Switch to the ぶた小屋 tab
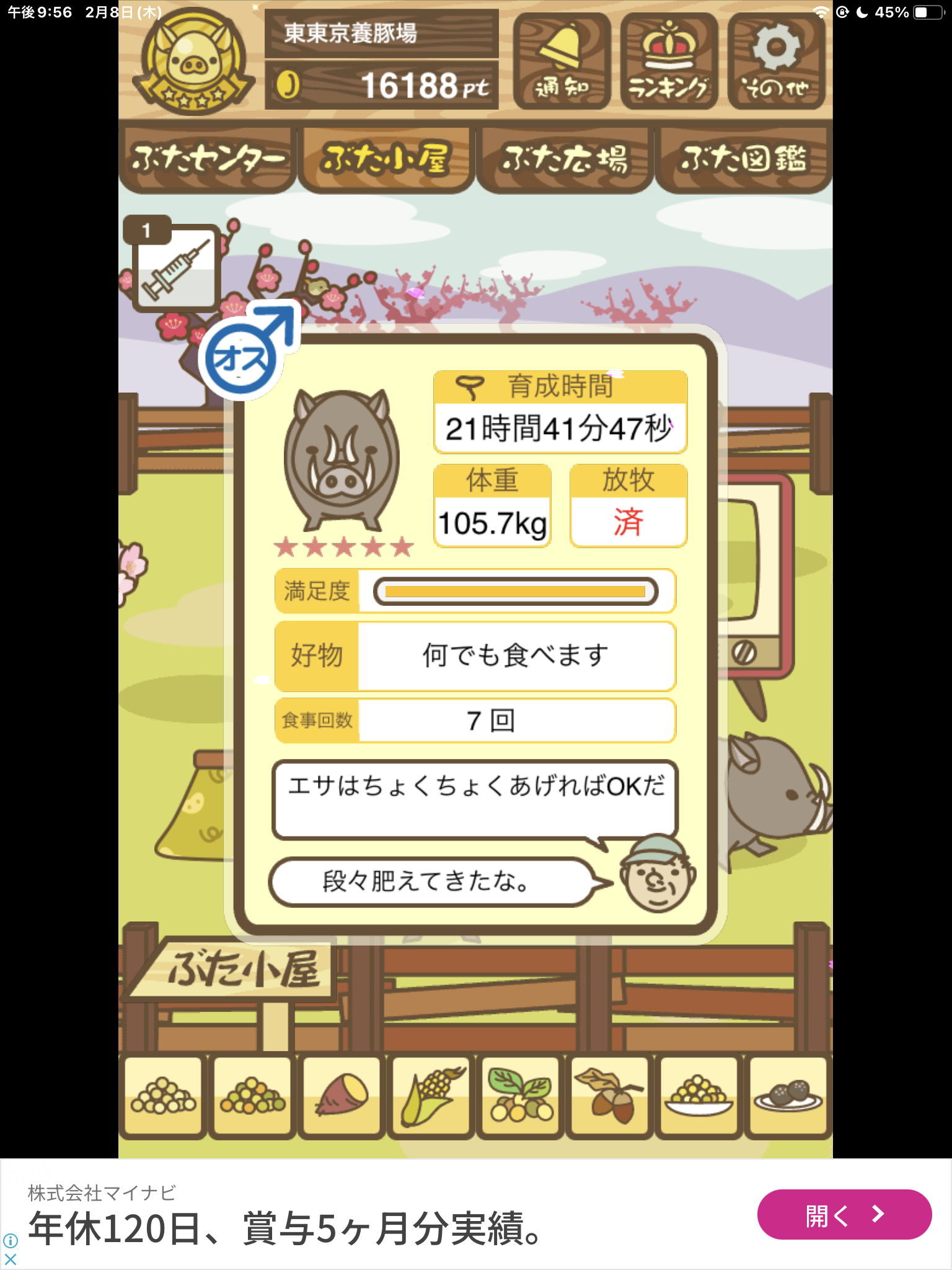Viewport: 952px width, 1270px height. pos(386,159)
